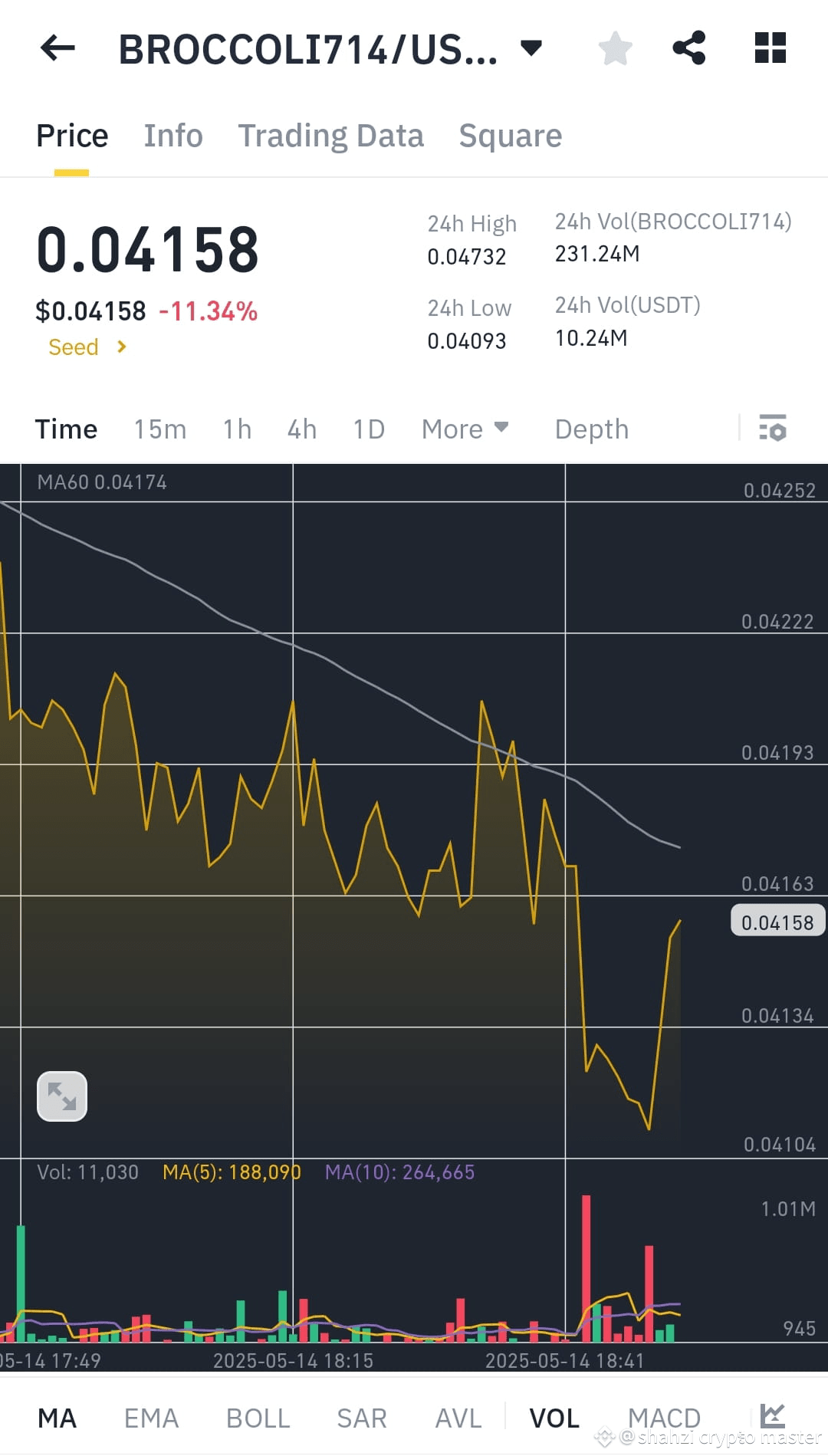This screenshot has height=1456, width=828.
Task: Toggle the EMA overlay
Action: [151, 1417]
